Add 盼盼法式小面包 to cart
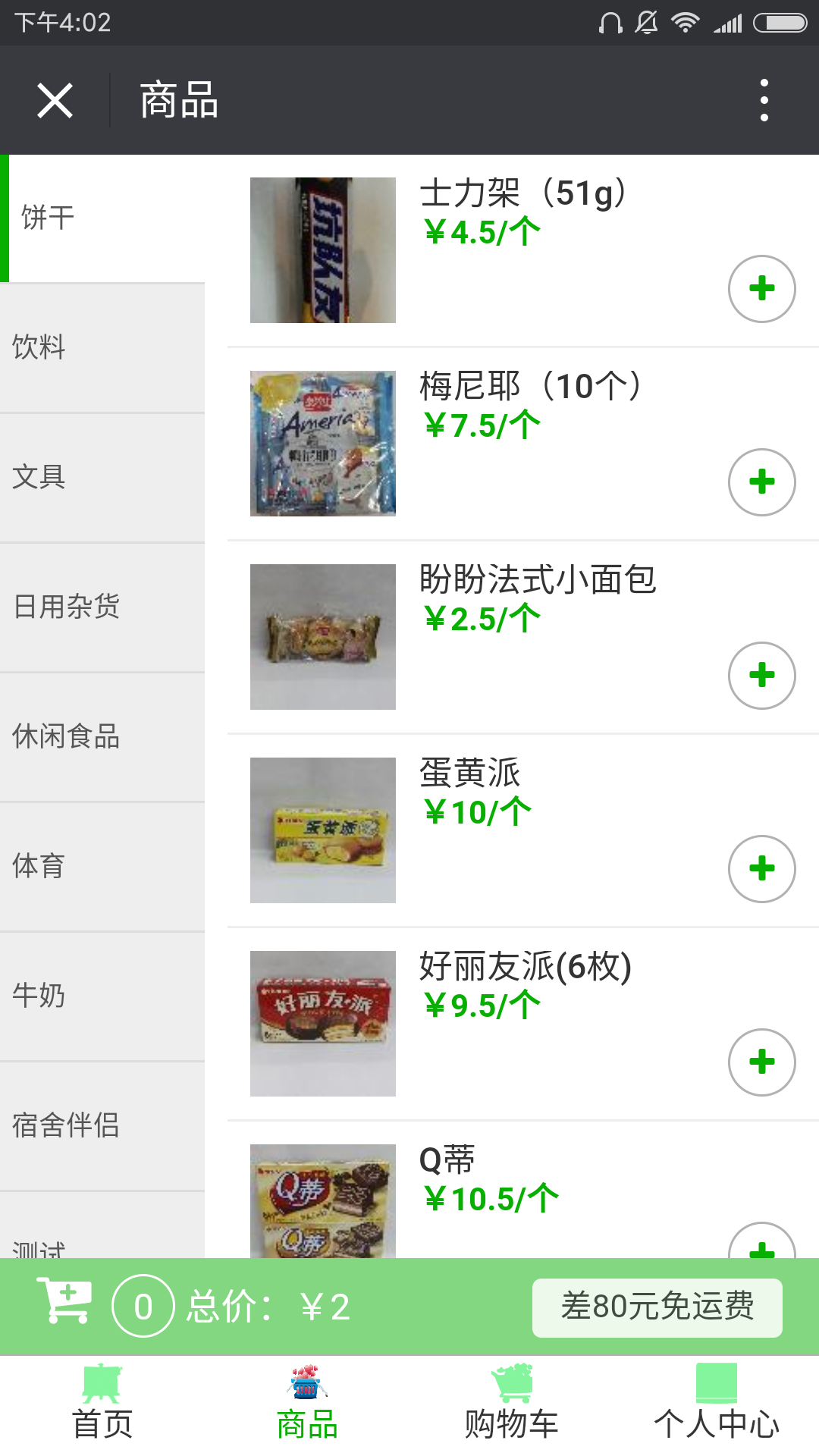The image size is (819, 1456). (761, 676)
